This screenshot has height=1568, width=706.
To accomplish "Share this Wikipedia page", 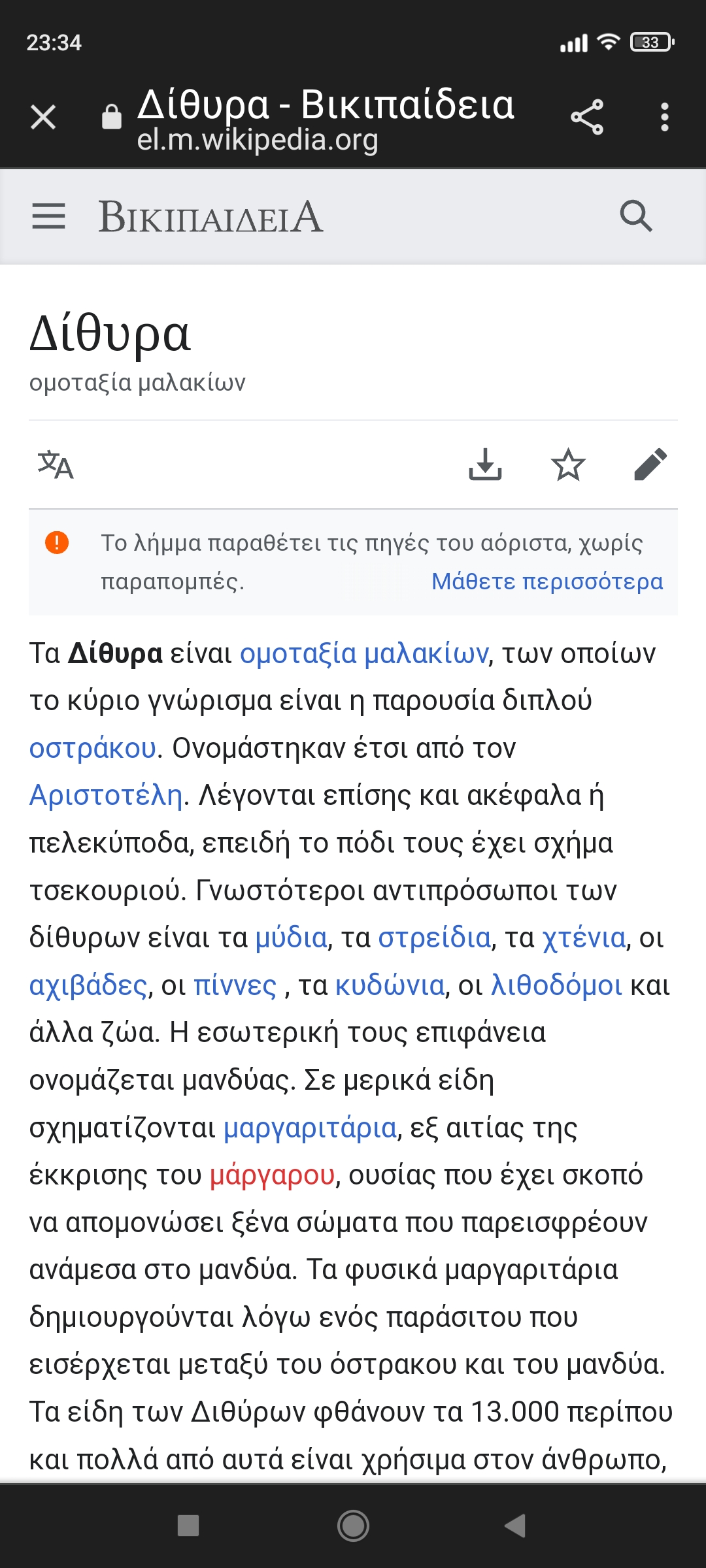I will point(586,118).
